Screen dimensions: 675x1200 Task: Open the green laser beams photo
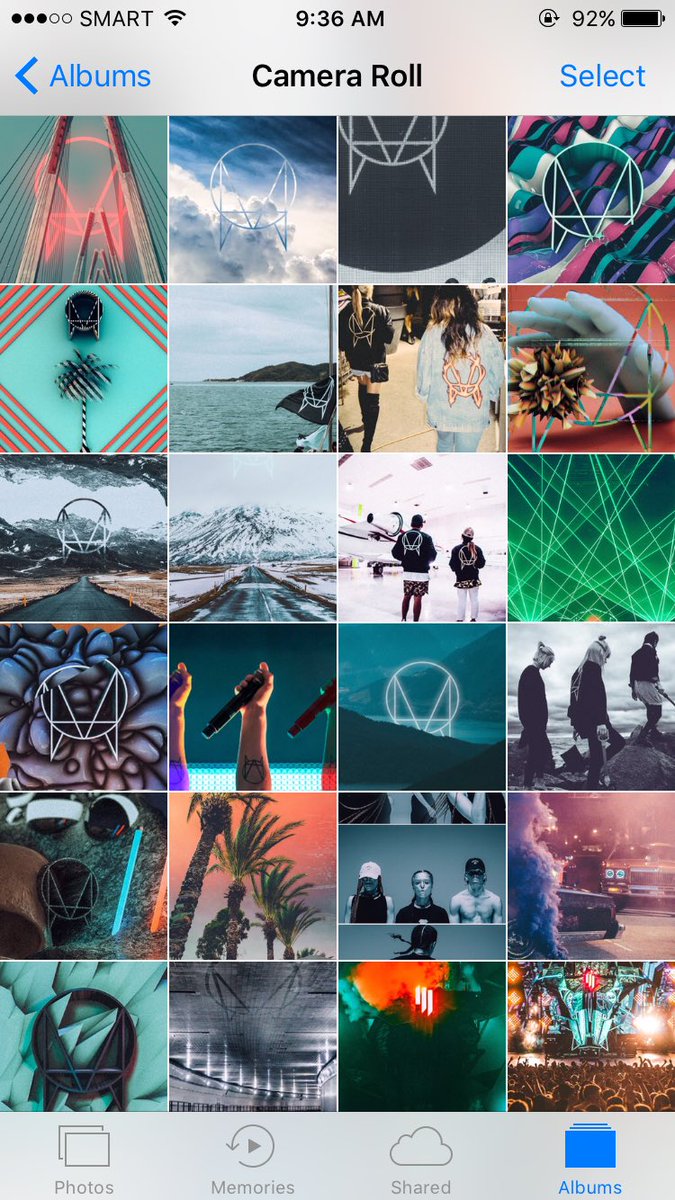(x=591, y=537)
